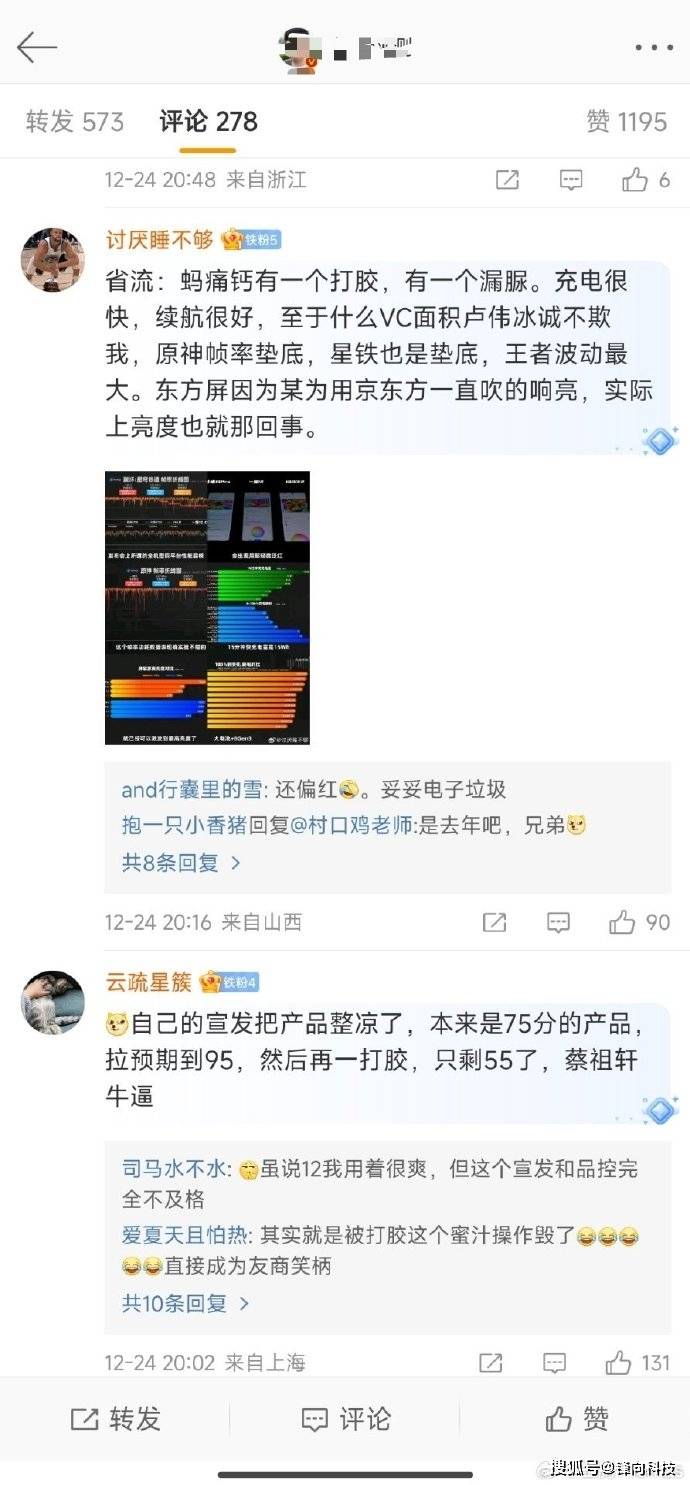Tap the bottom 转发 button
This screenshot has height=1485, width=690.
coord(115,1419)
